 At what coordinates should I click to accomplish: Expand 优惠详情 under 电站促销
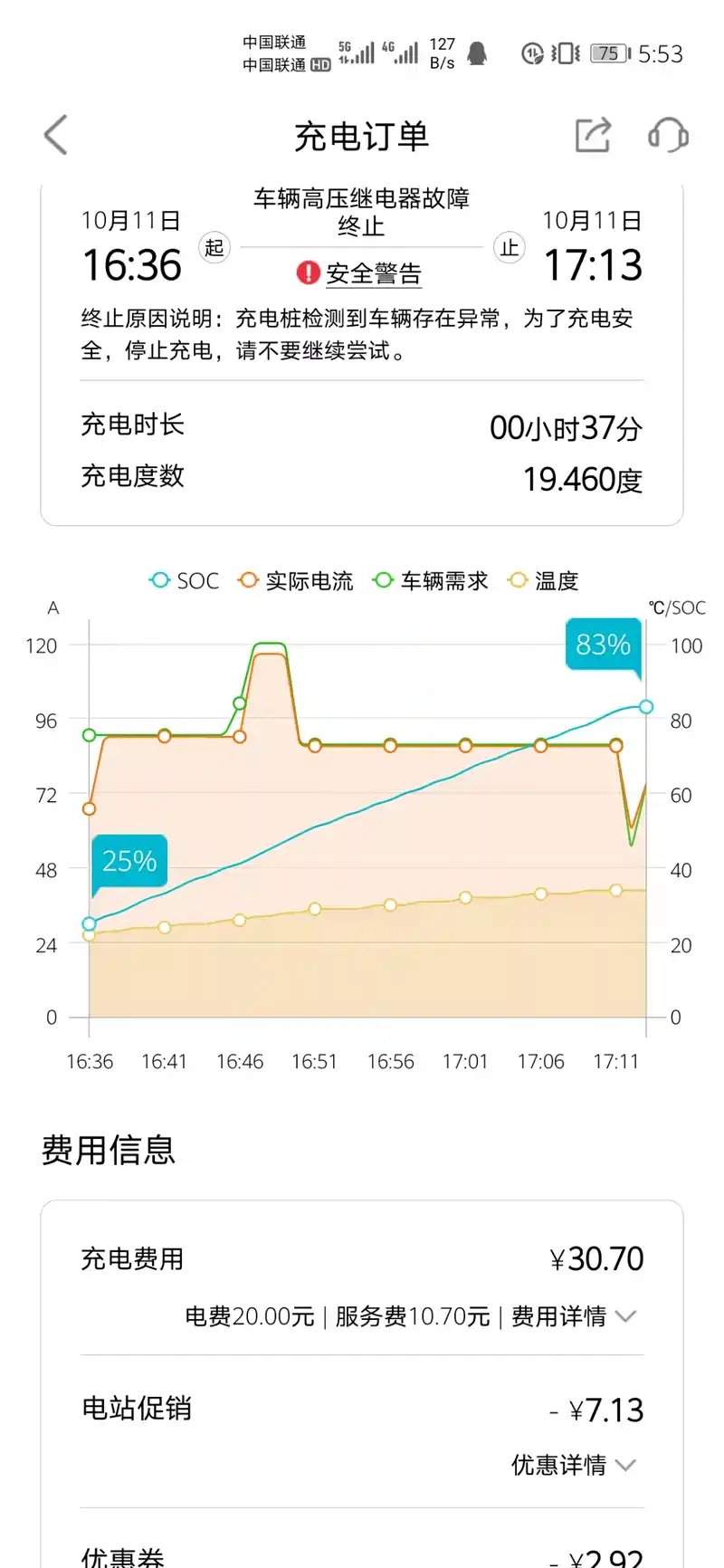[574, 1465]
